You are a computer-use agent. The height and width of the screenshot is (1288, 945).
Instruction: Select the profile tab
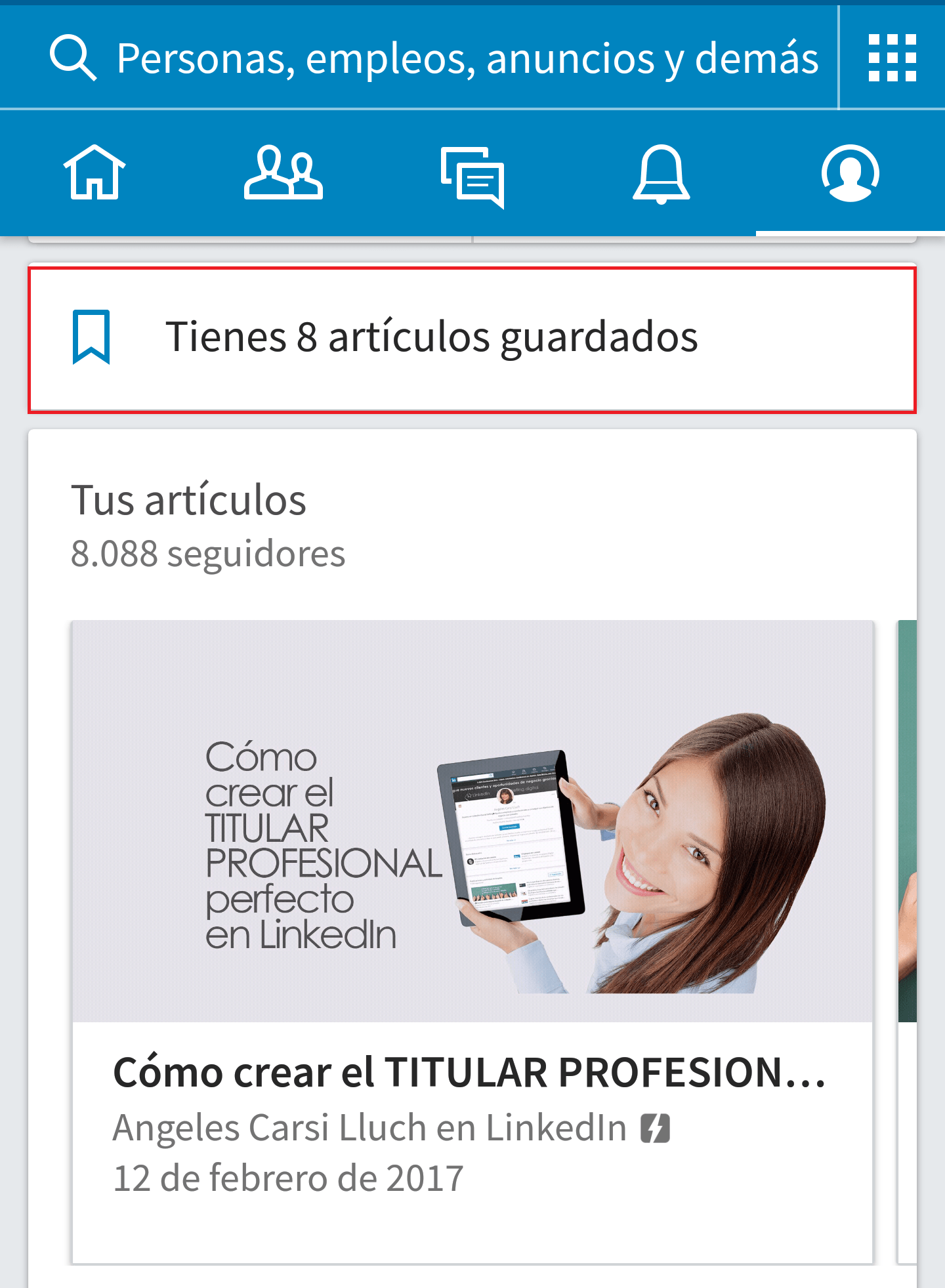[x=850, y=173]
